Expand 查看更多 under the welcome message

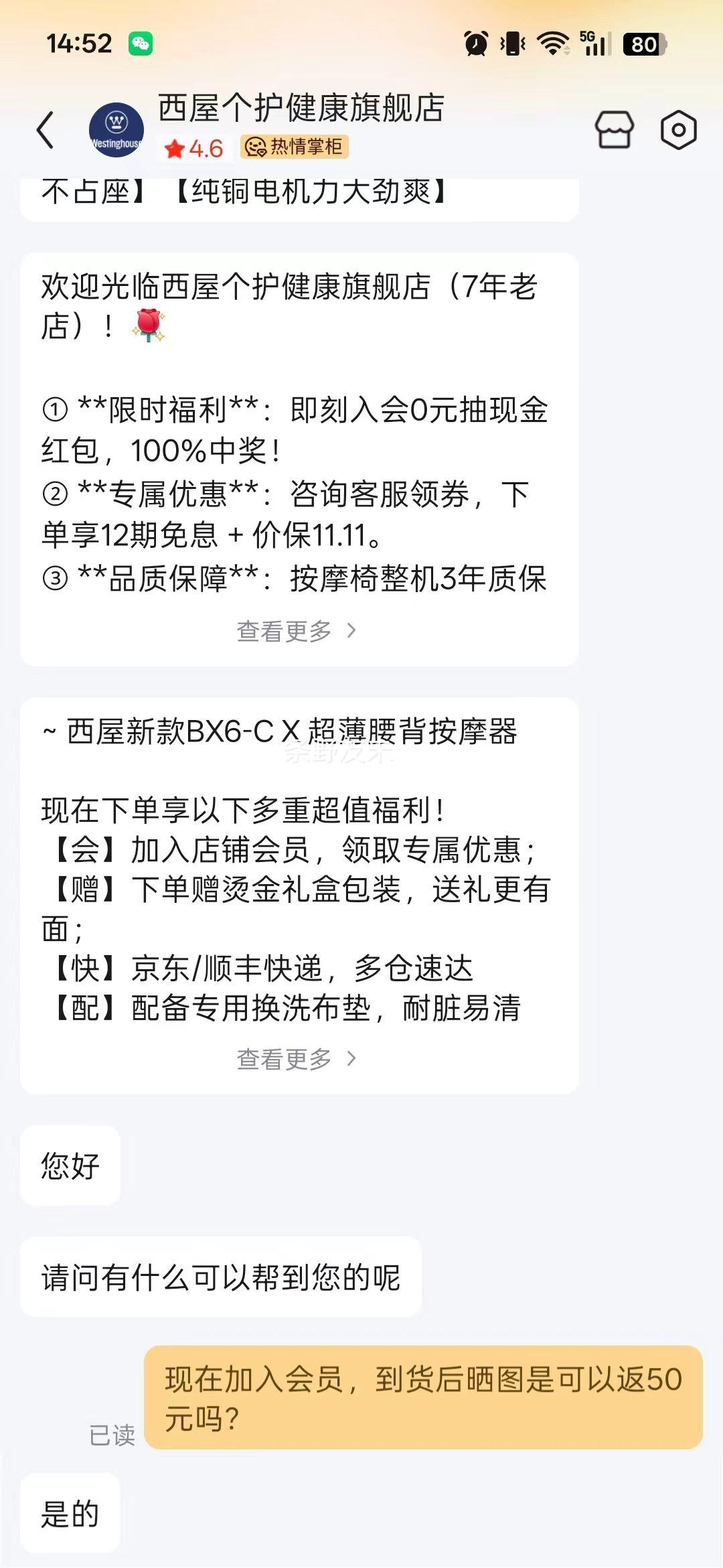tap(283, 632)
